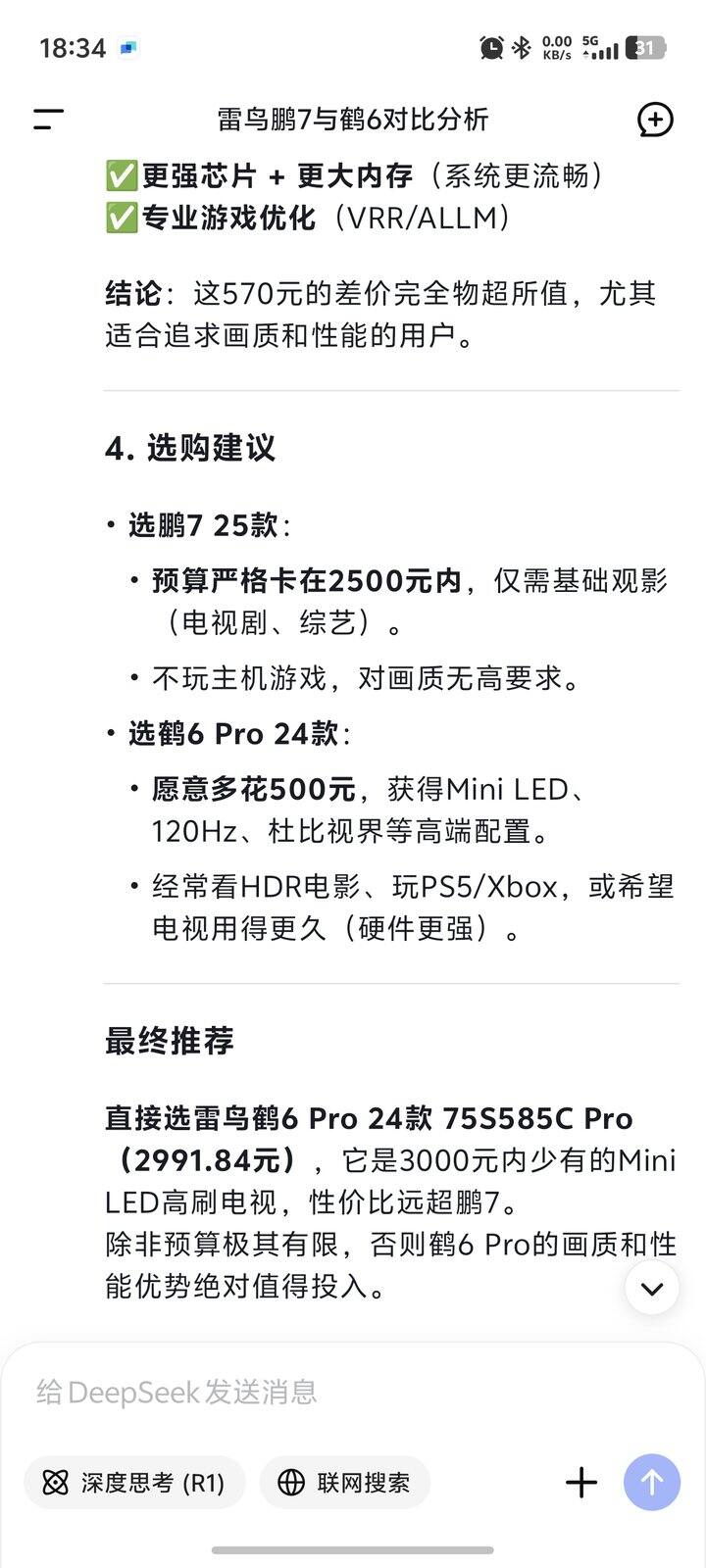Viewport: 706px width, 1568px height.
Task: Open the sidebar menu button
Action: tap(48, 120)
